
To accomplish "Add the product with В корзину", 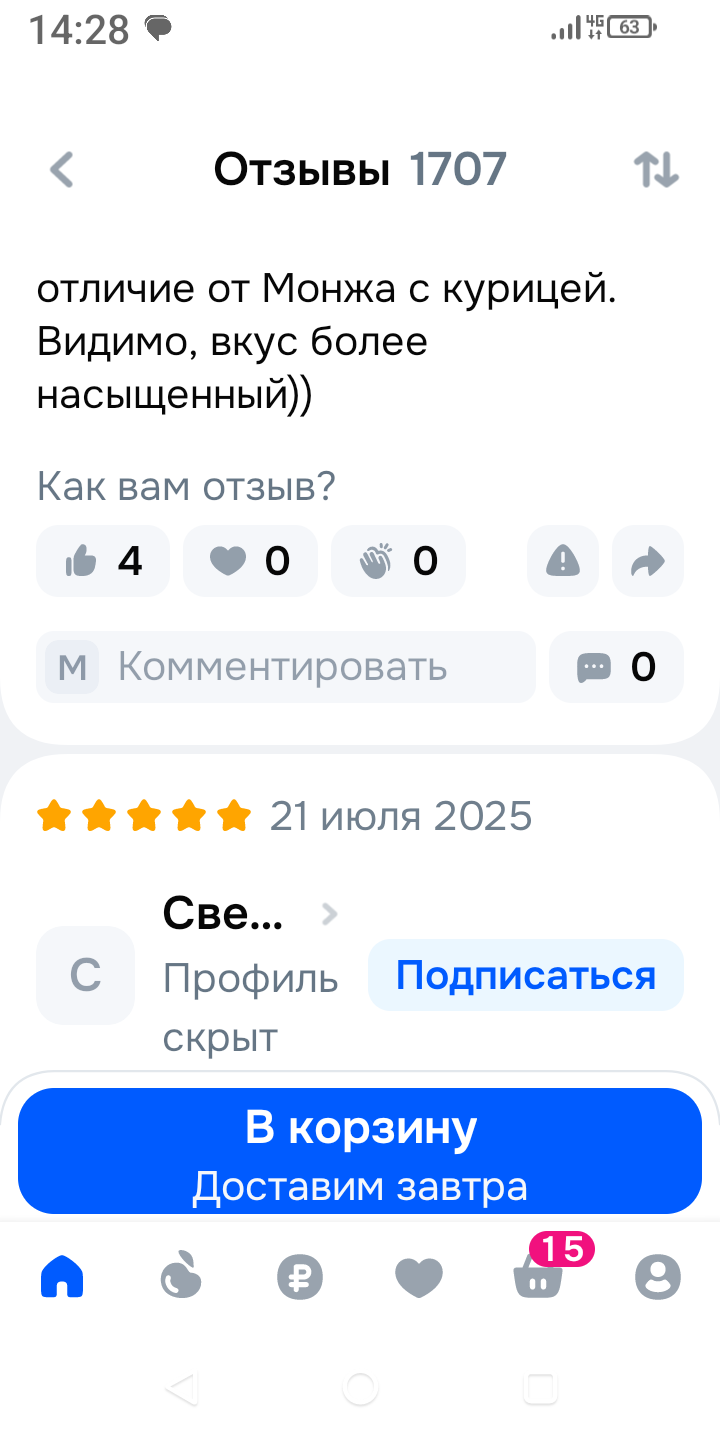I will click(x=360, y=1151).
